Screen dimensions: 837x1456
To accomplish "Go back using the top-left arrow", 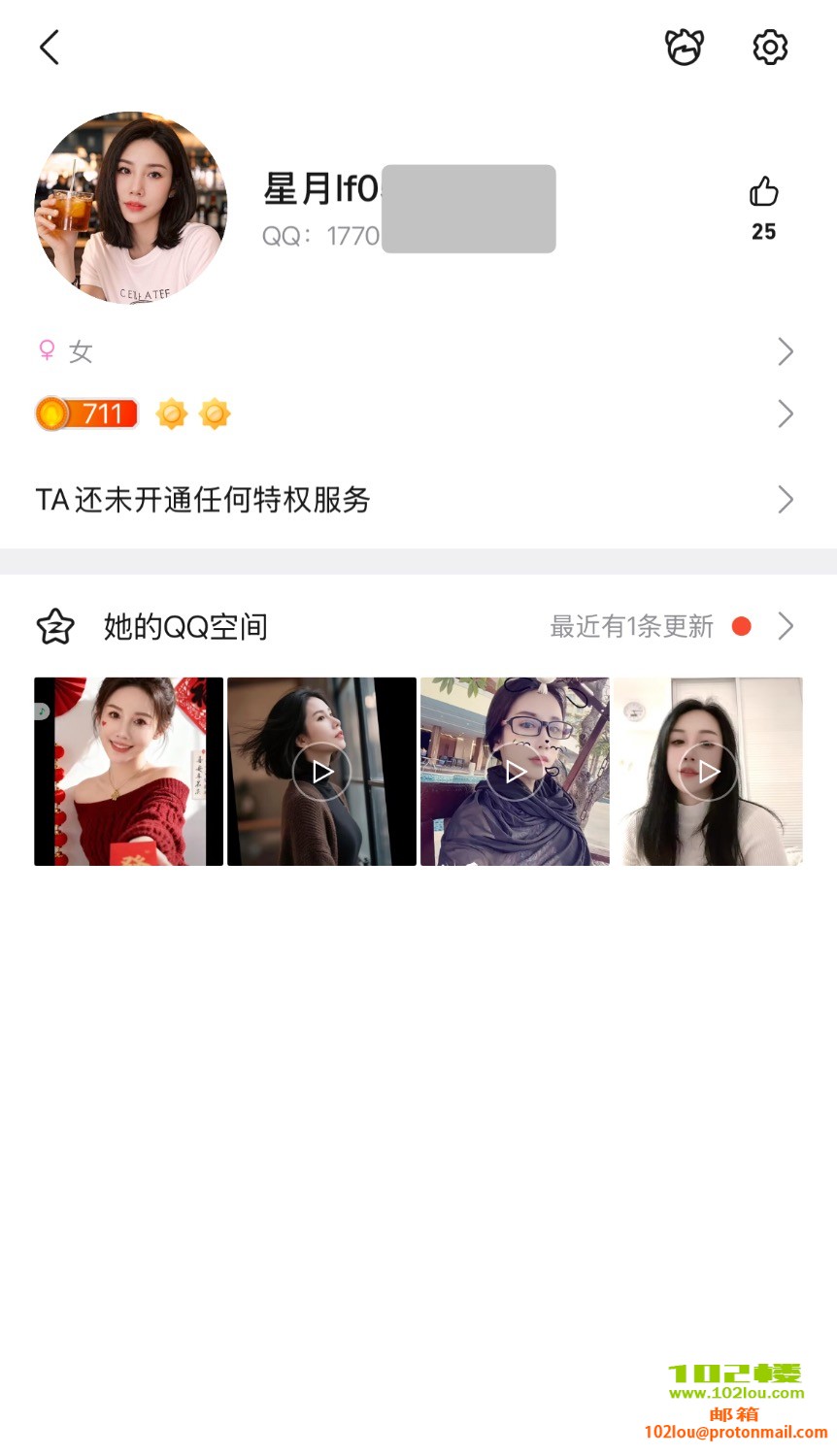I will [50, 47].
